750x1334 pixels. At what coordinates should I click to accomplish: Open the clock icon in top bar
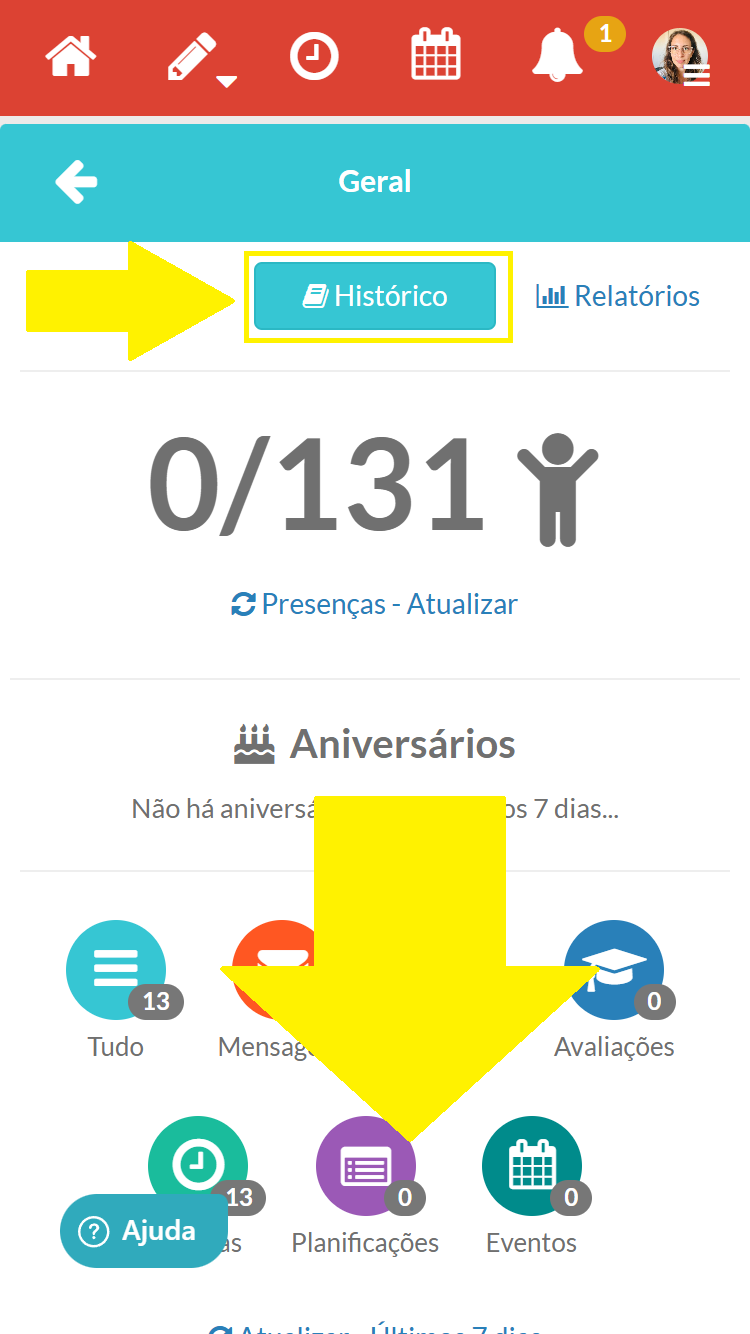[314, 56]
